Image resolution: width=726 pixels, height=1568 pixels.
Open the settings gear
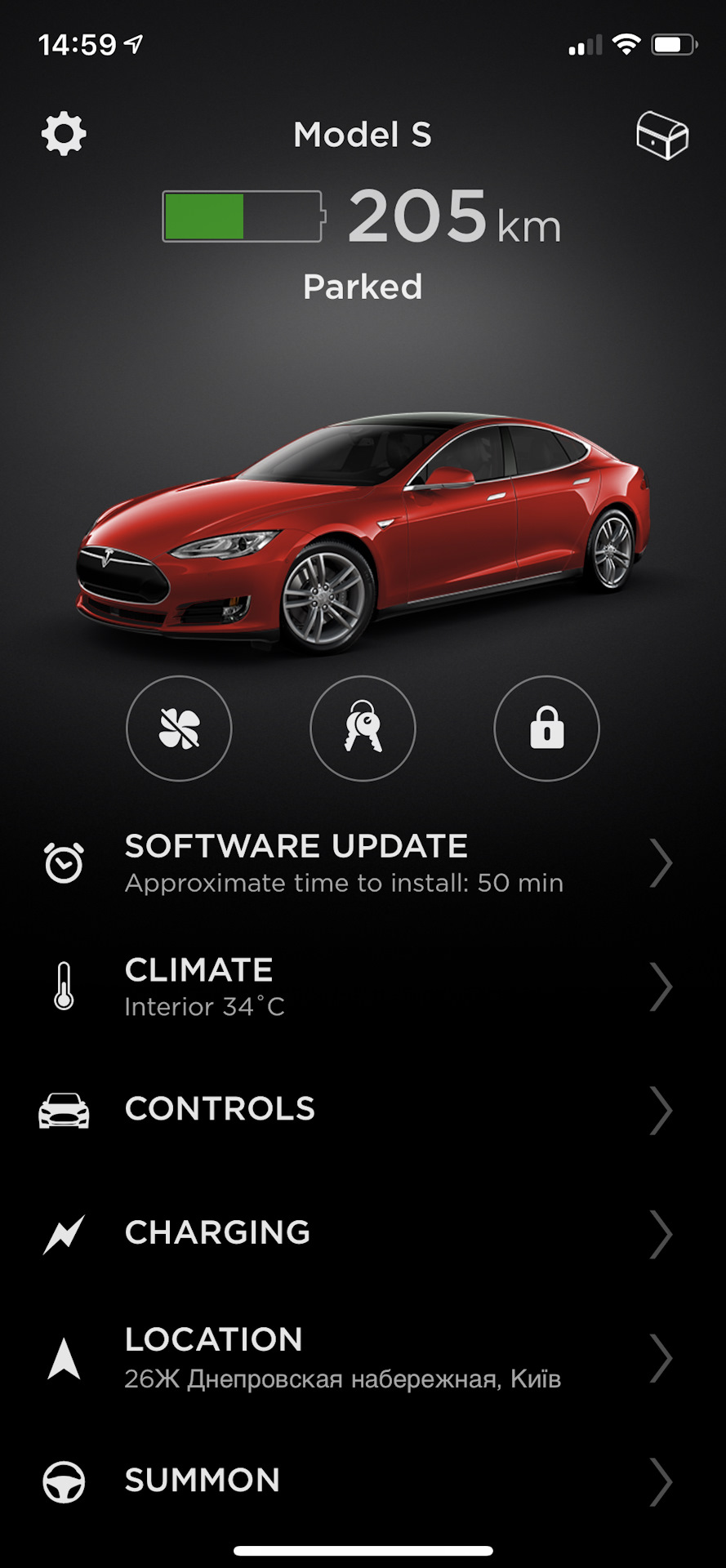pyautogui.click(x=64, y=134)
